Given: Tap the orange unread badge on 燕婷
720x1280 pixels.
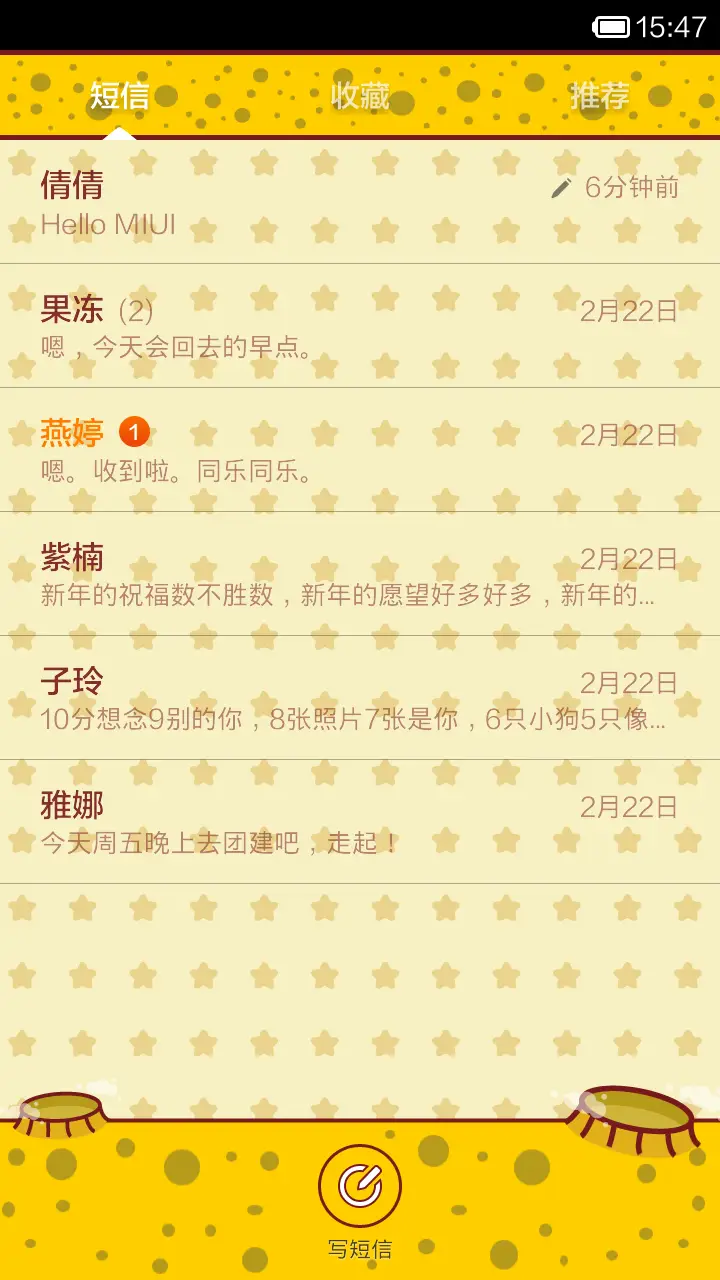Looking at the screenshot, I should (136, 432).
